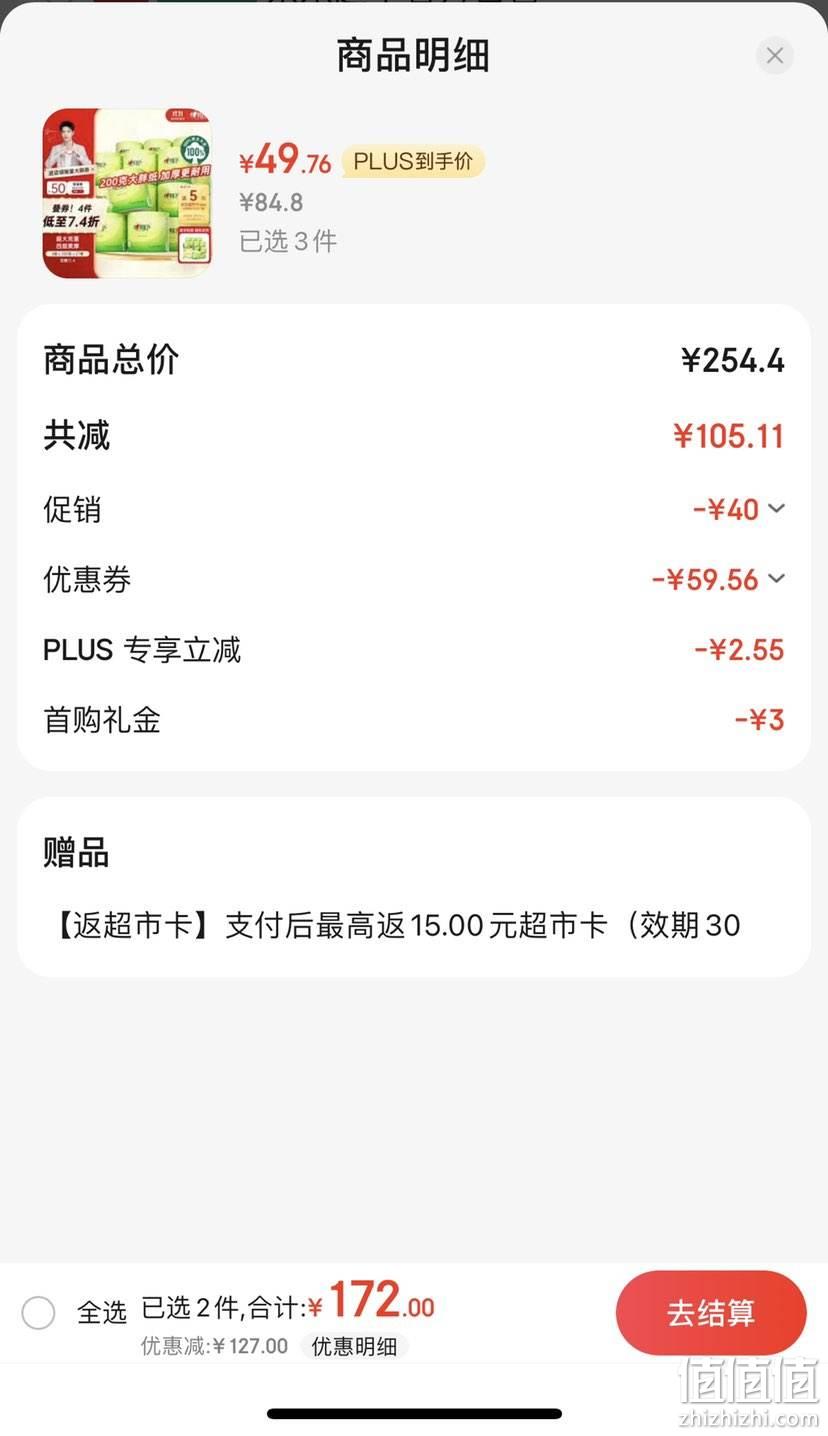Close the 商品明细 sheet
Image resolution: width=828 pixels, height=1436 pixels.
tap(774, 56)
